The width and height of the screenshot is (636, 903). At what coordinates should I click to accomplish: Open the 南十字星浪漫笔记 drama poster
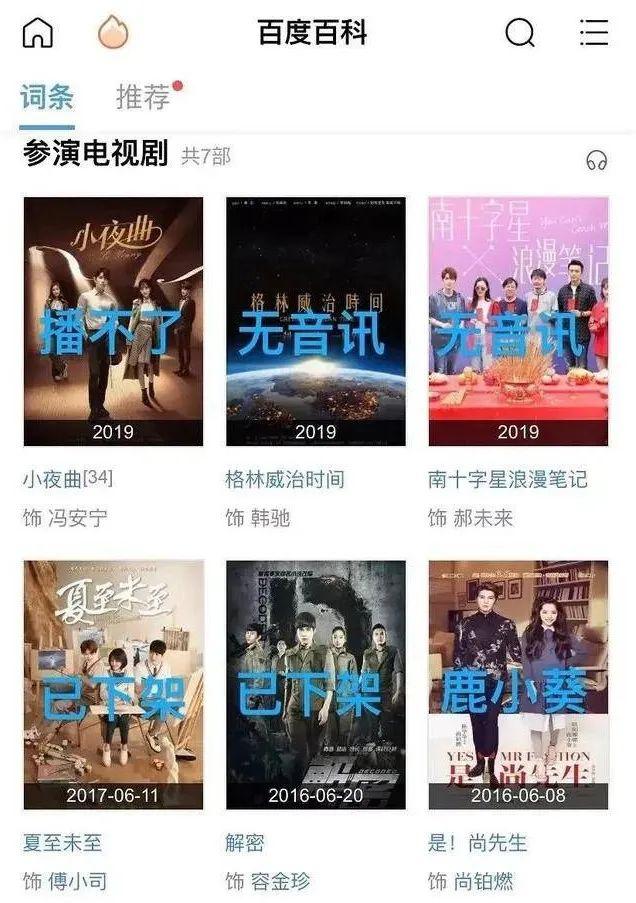tap(518, 321)
